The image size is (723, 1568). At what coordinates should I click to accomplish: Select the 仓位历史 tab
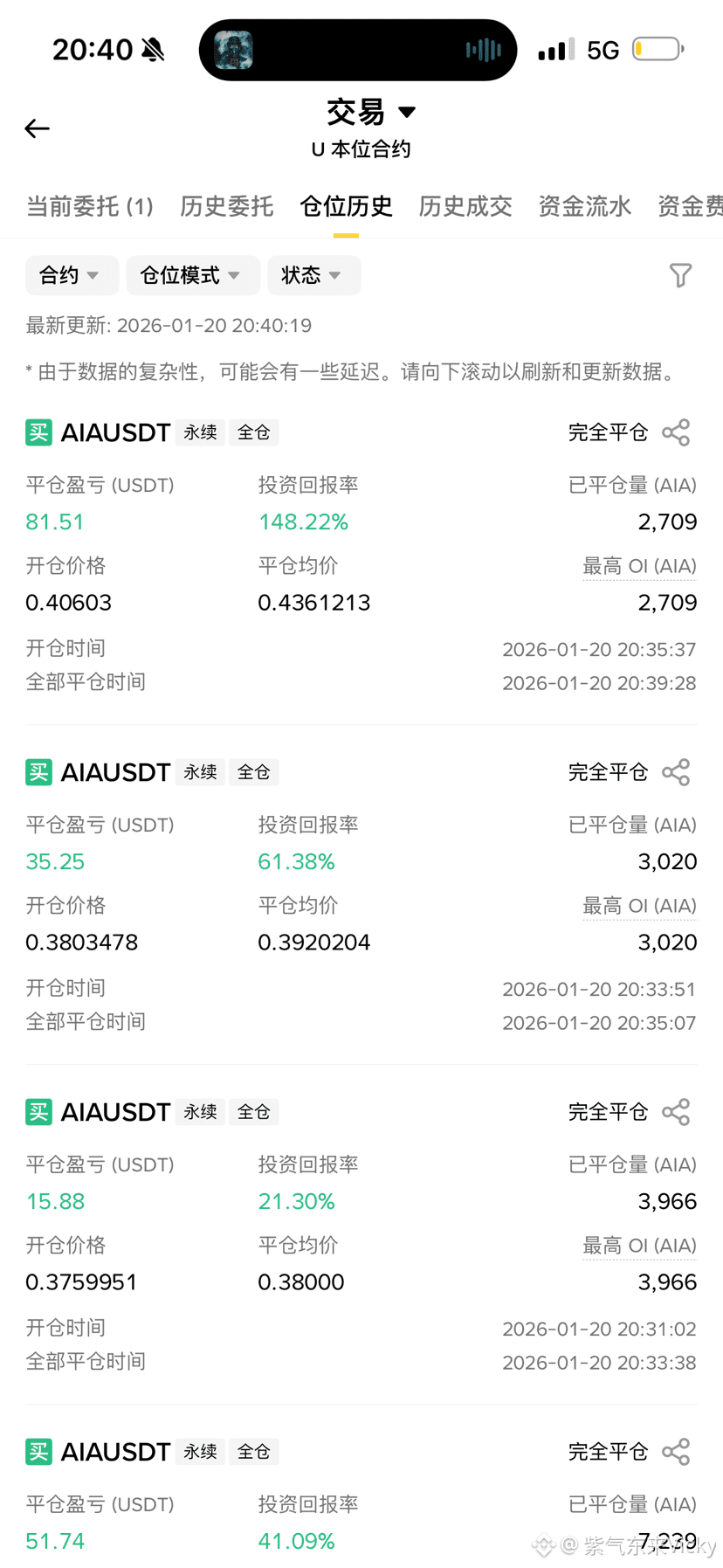click(x=346, y=206)
